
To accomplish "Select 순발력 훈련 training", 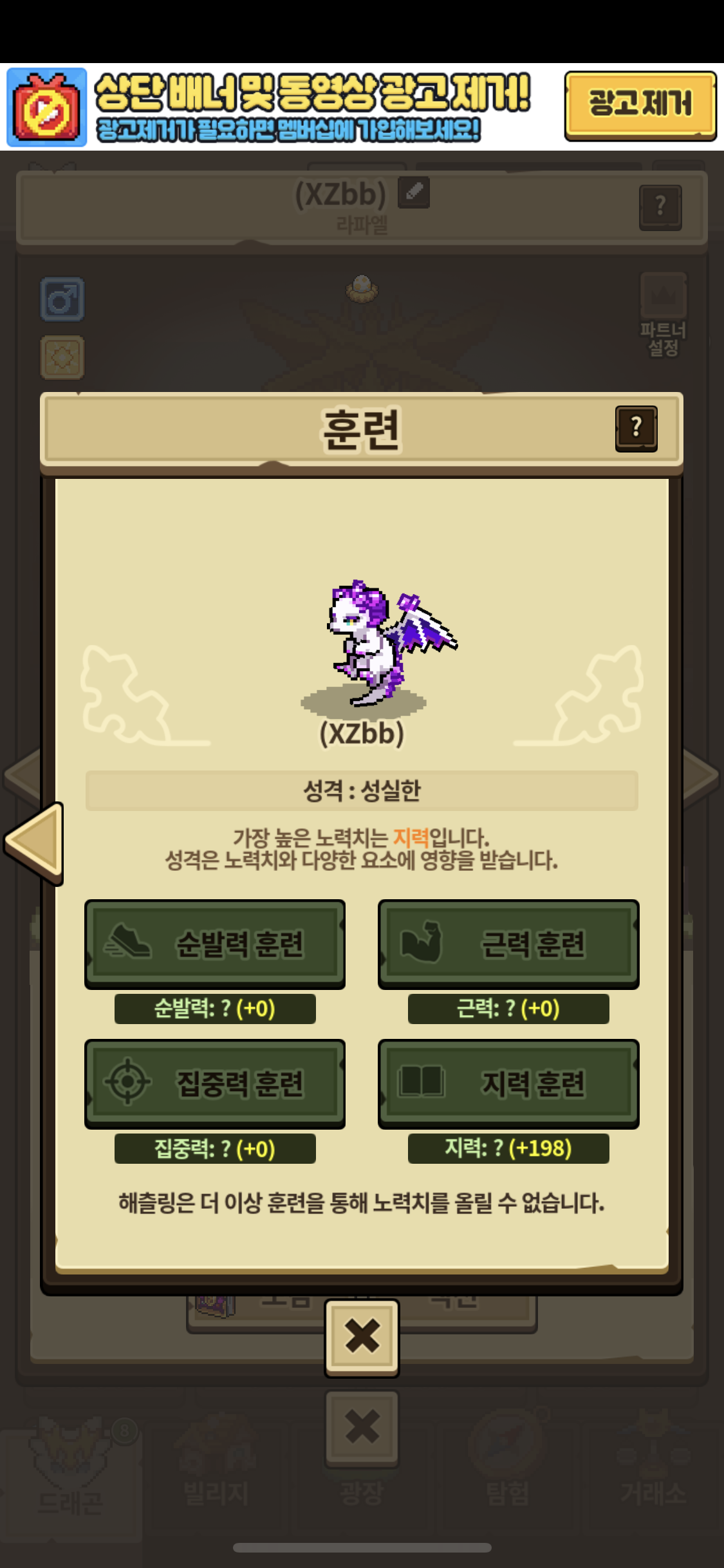I will (x=215, y=944).
